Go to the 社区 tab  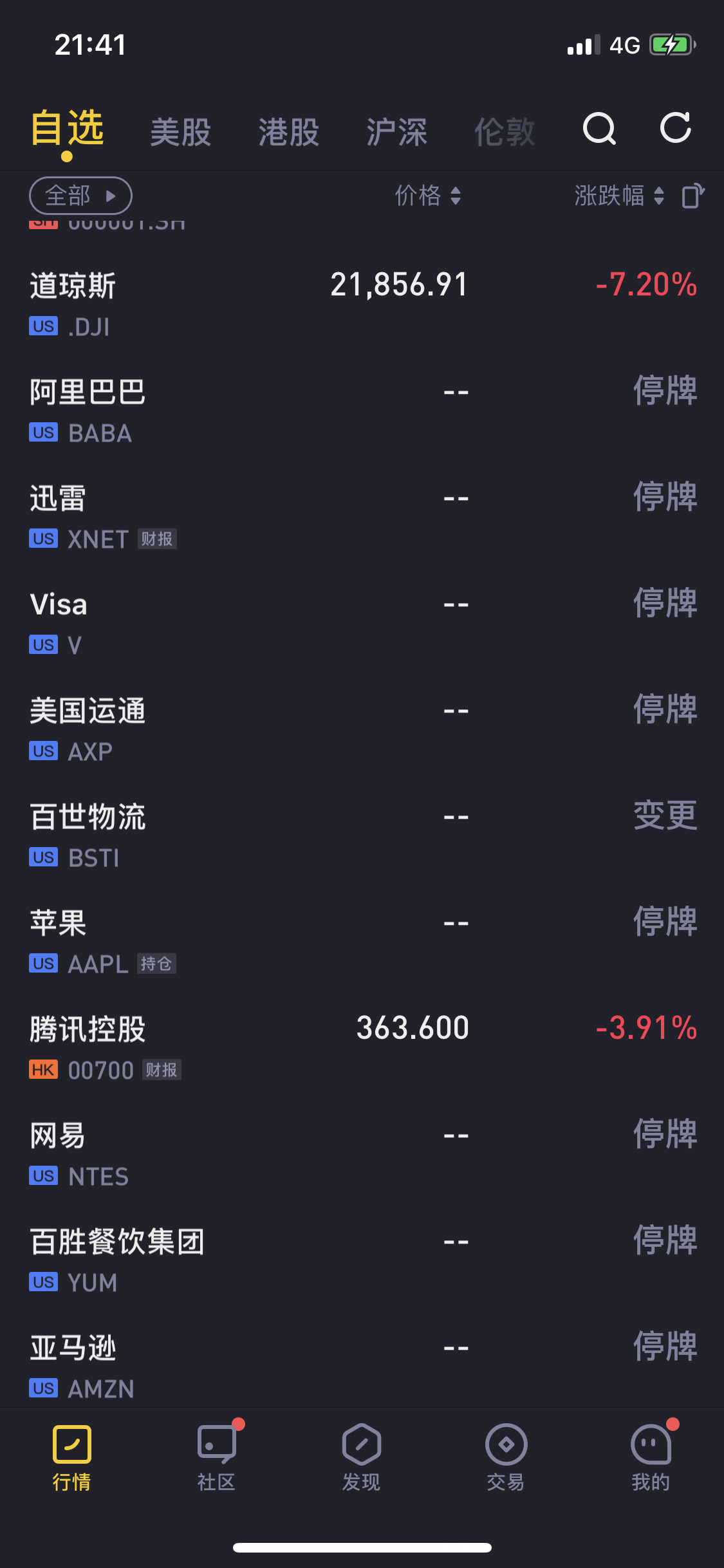tap(217, 1457)
